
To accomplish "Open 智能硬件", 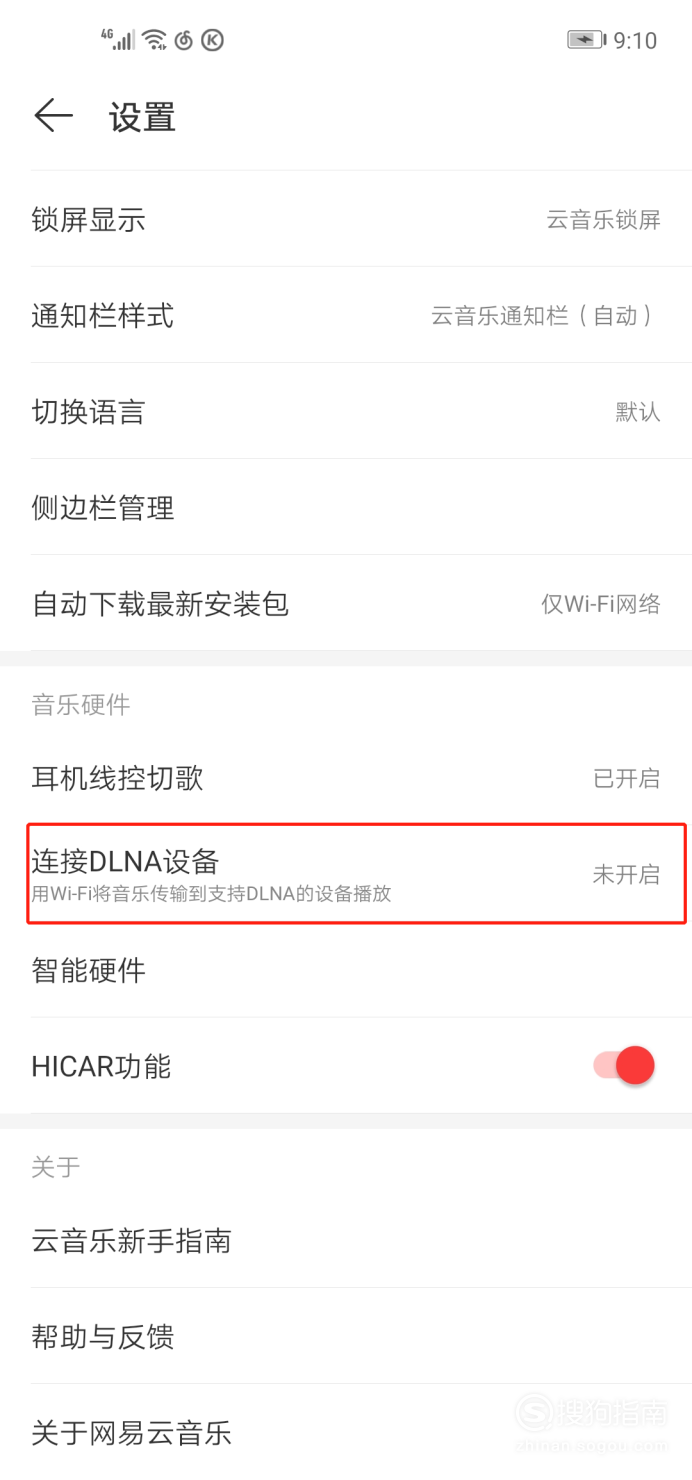I will click(x=346, y=970).
